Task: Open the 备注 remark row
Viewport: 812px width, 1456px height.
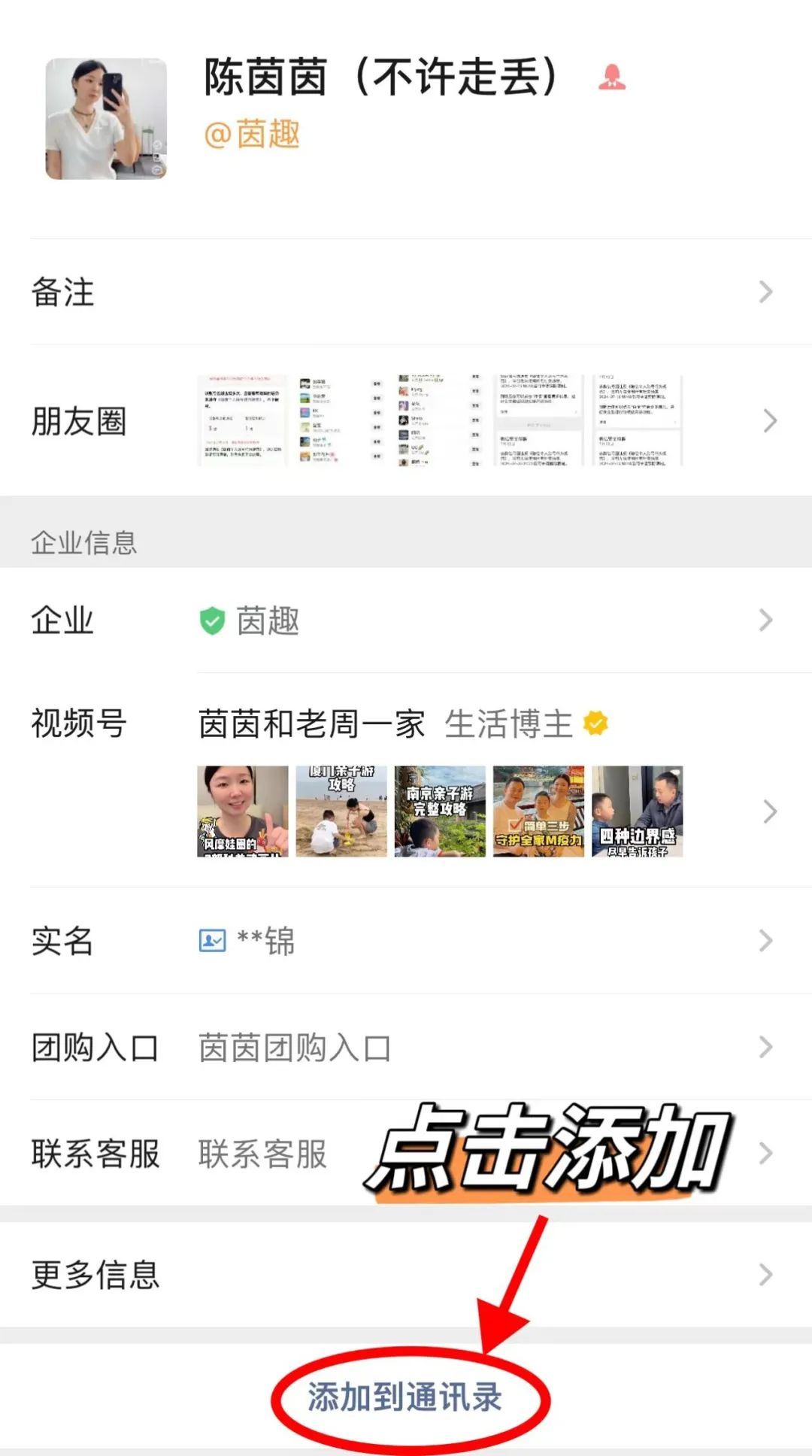Action: (406, 292)
